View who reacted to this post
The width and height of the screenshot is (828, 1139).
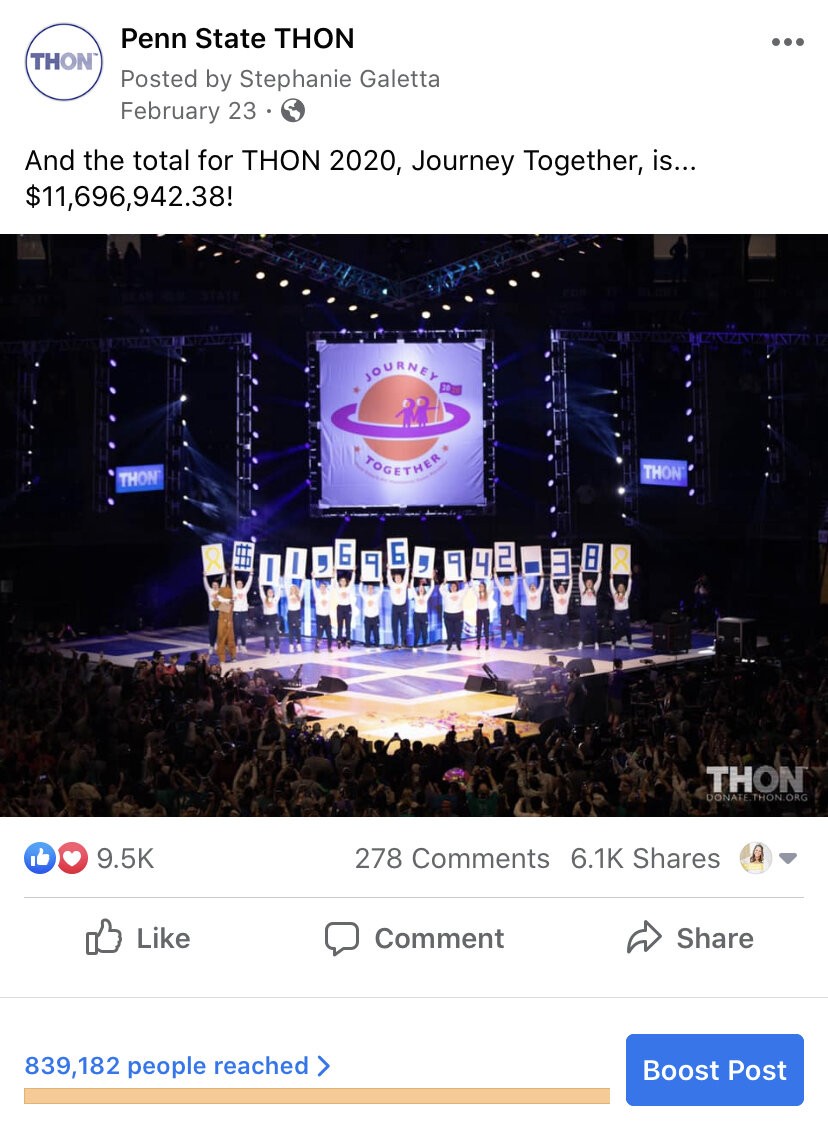point(90,858)
